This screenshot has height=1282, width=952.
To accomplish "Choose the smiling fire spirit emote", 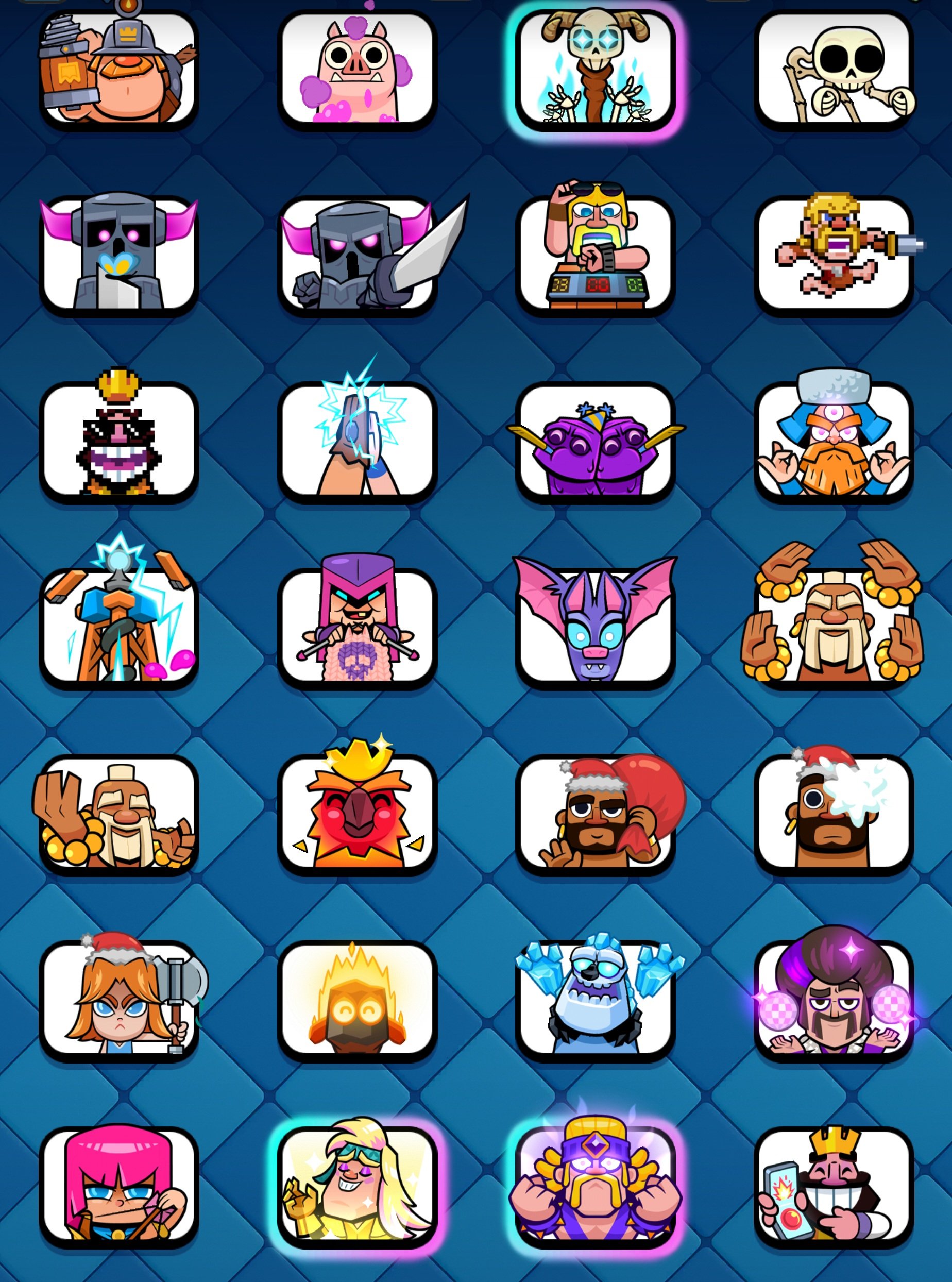I will [356, 1000].
